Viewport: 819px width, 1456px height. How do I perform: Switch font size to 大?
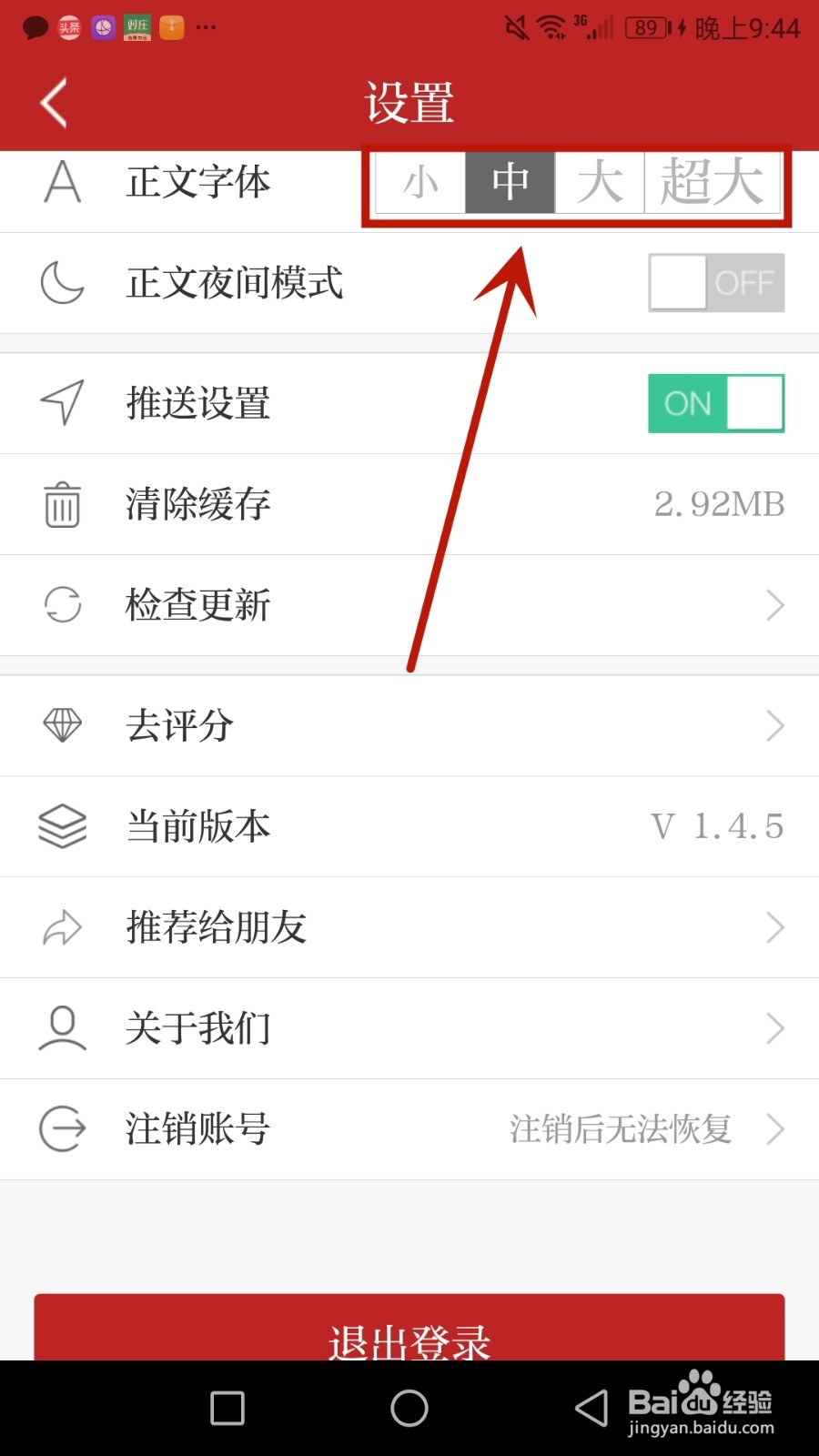tap(600, 182)
